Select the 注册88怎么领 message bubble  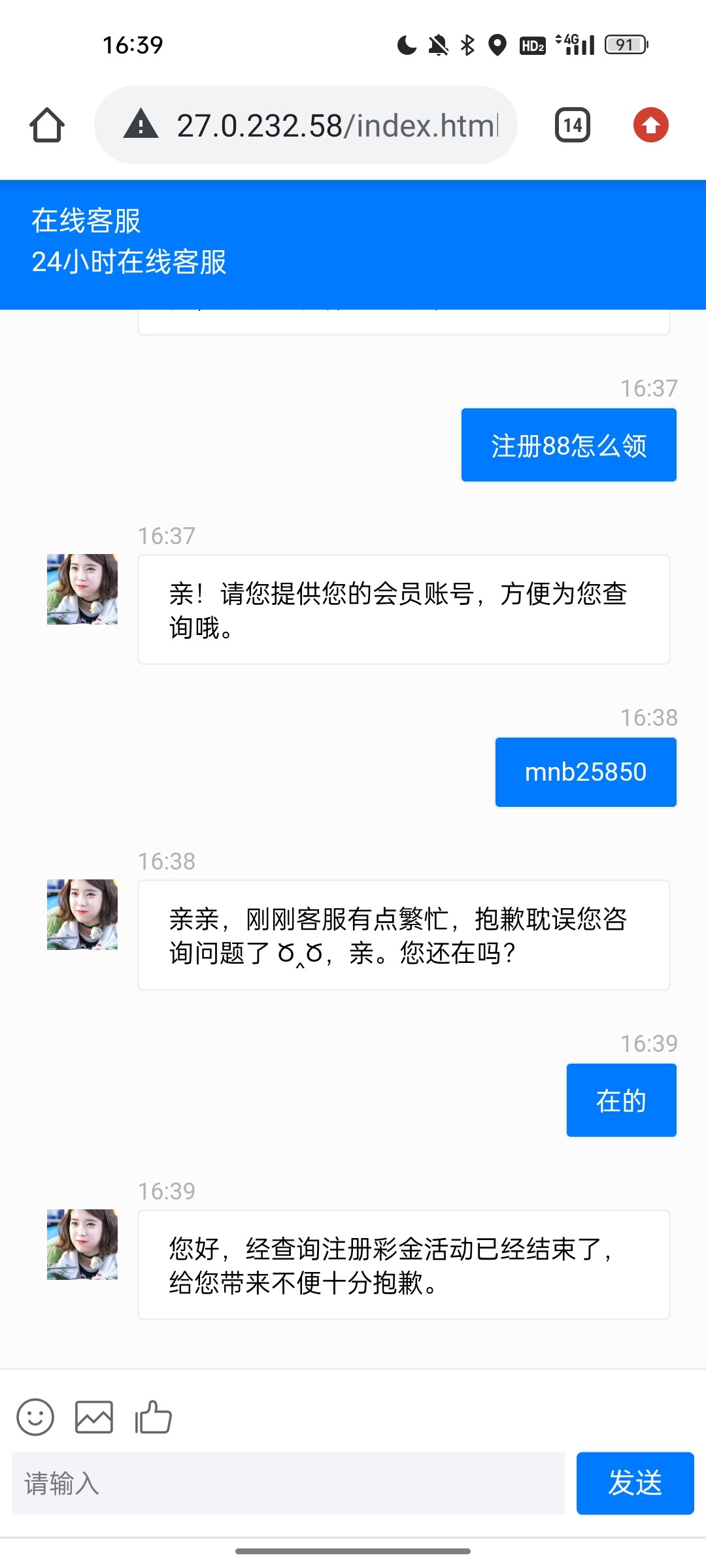point(568,444)
